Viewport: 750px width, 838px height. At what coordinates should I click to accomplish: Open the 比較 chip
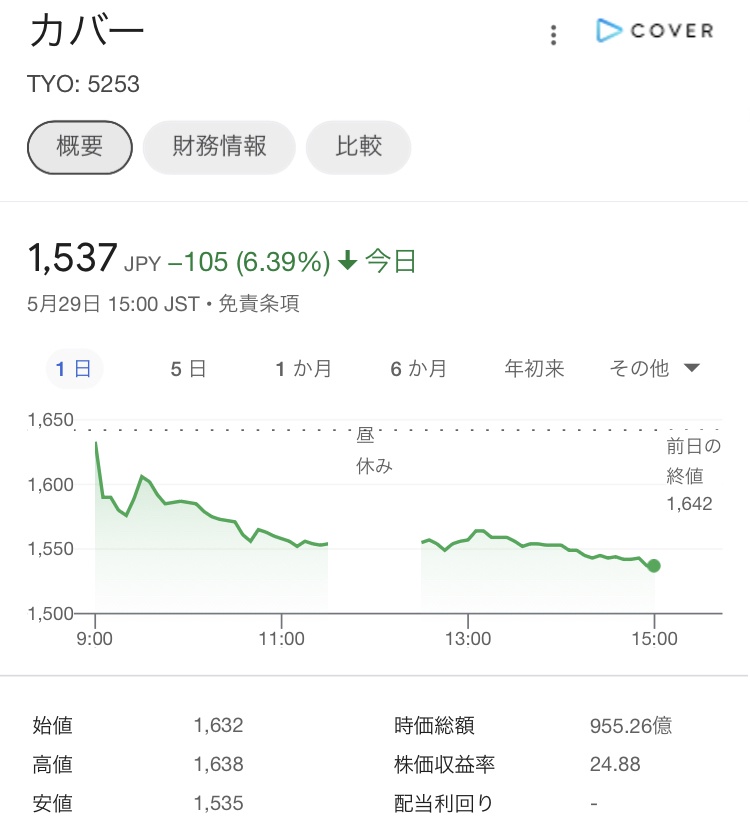pos(358,147)
